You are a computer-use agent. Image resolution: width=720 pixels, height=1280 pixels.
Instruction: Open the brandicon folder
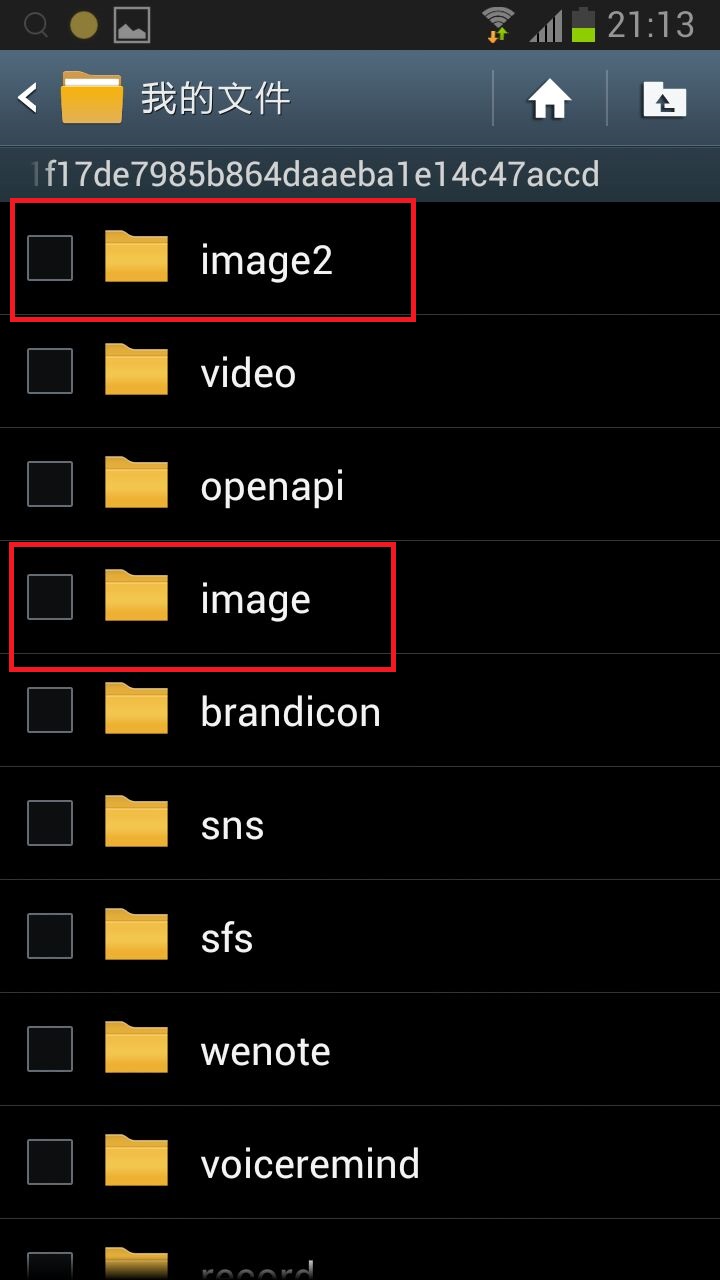pos(360,711)
